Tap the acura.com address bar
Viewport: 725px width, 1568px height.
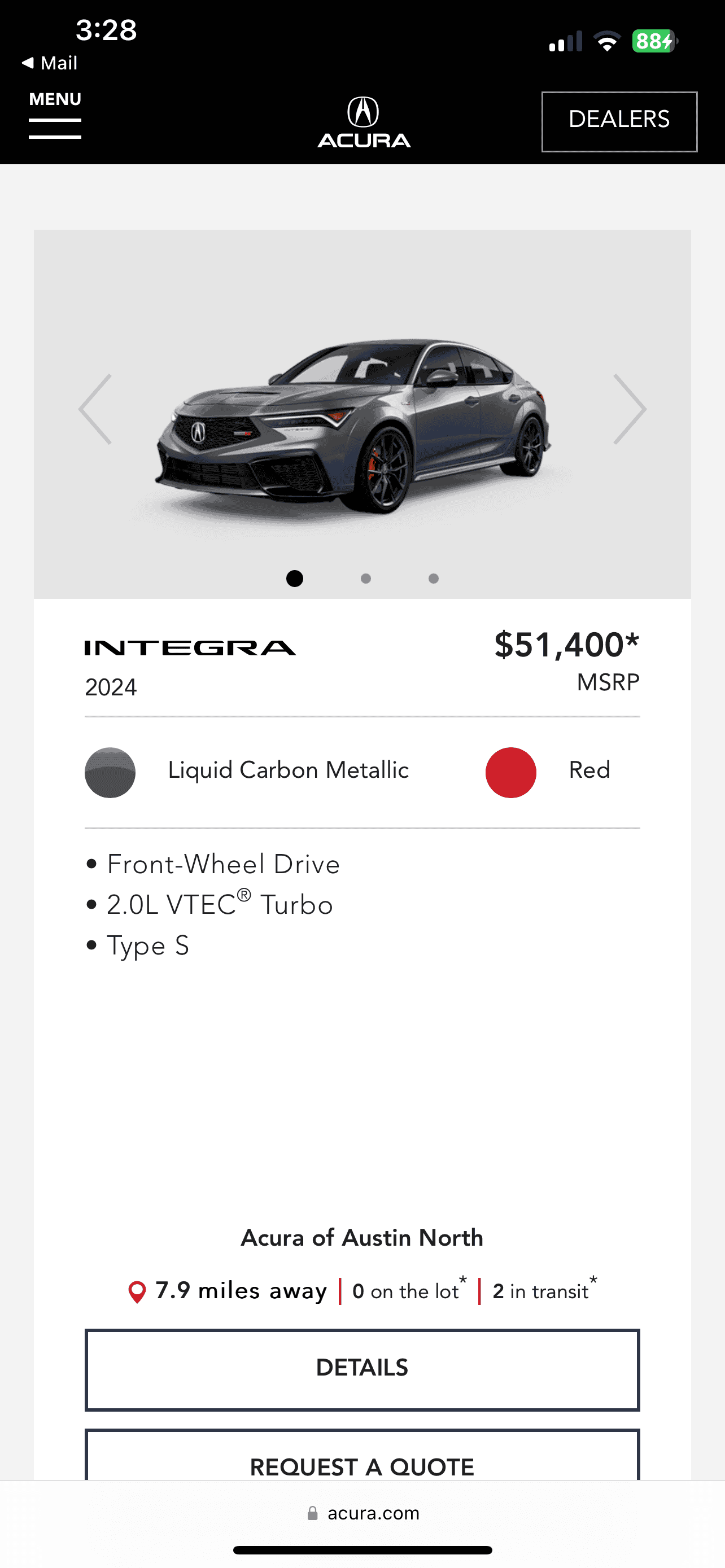pyautogui.click(x=364, y=1513)
